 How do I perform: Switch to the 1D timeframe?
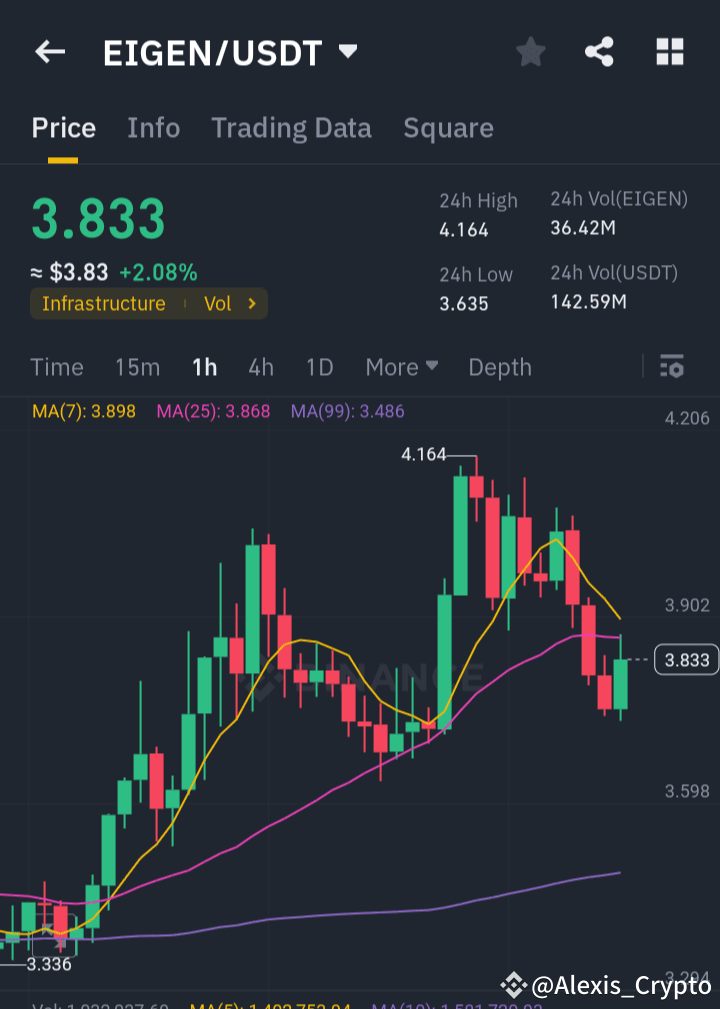pyautogui.click(x=319, y=367)
